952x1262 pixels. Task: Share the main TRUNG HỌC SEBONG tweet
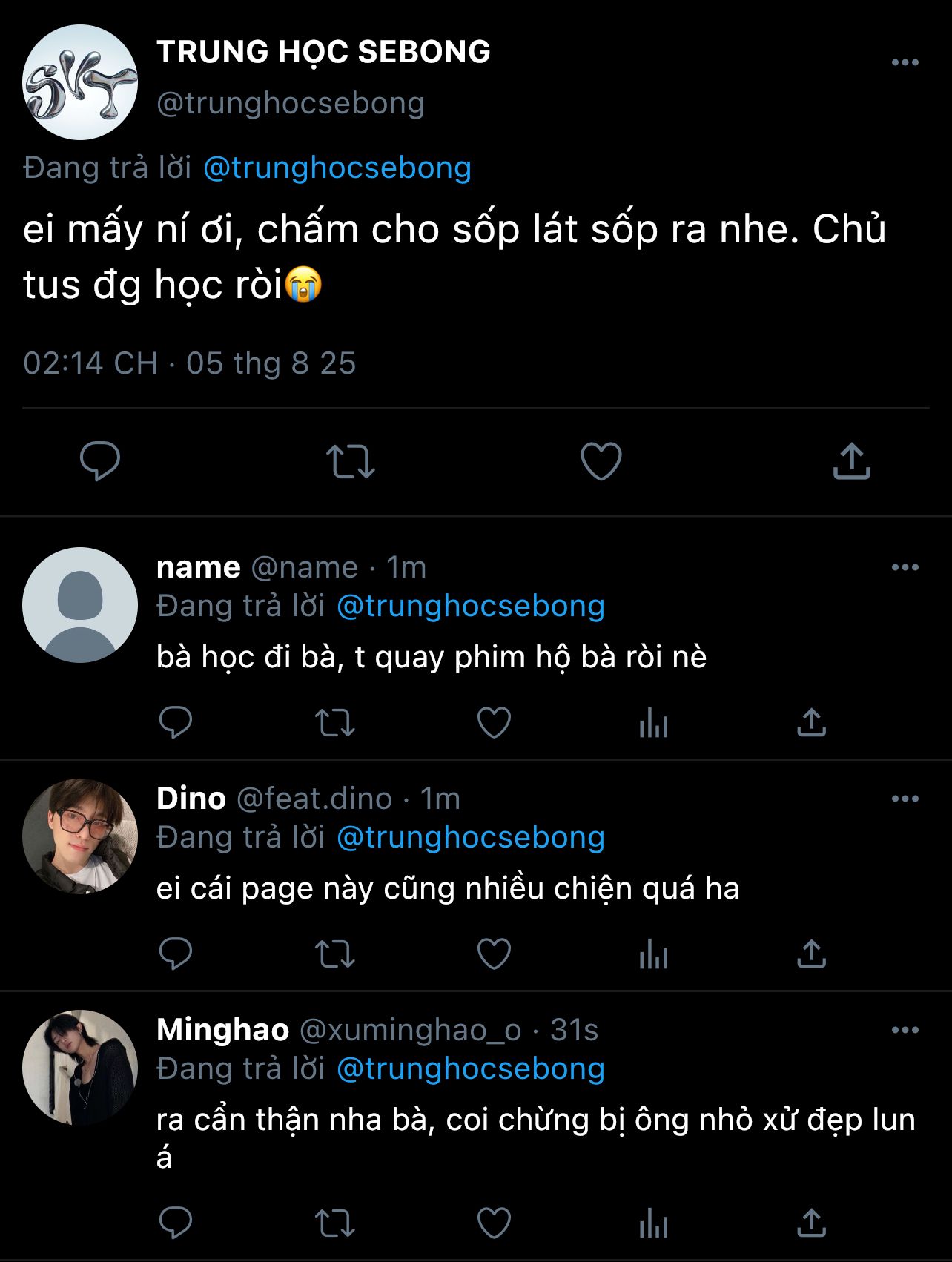[851, 460]
